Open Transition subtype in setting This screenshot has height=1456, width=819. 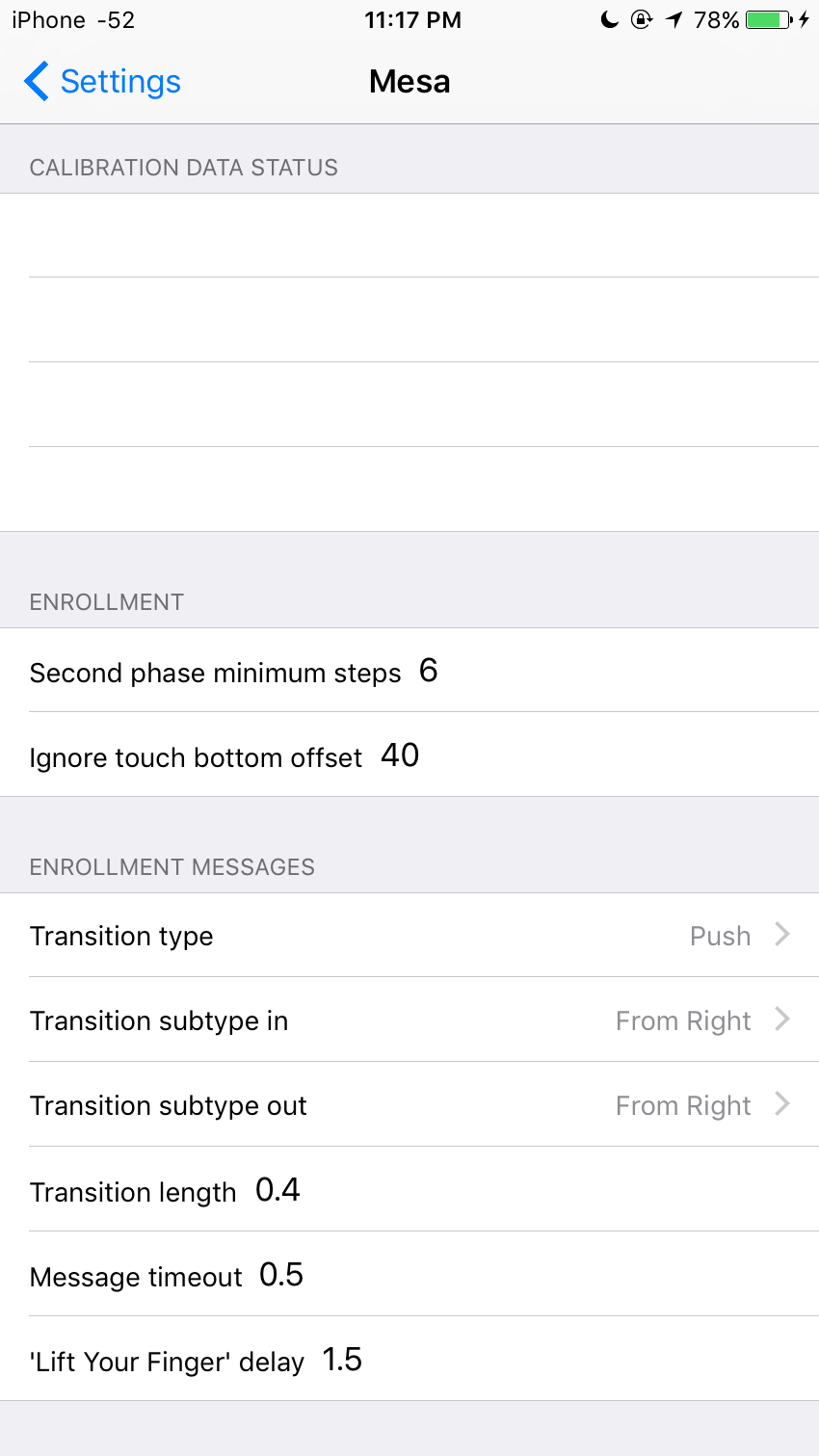[409, 1020]
